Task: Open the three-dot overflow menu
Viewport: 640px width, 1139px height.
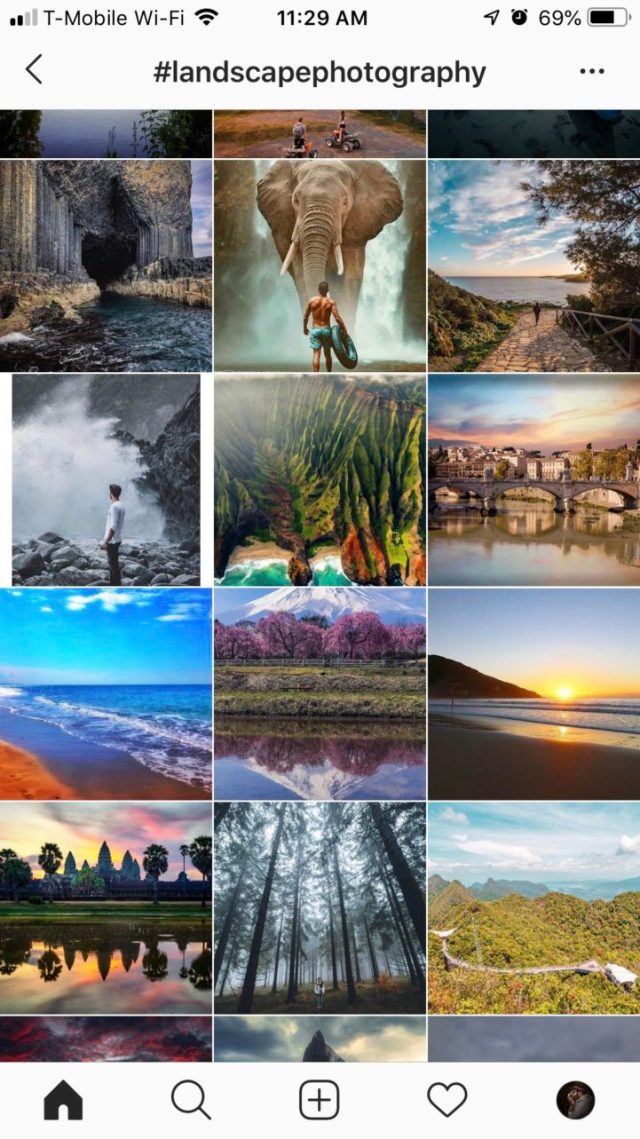Action: coord(592,72)
